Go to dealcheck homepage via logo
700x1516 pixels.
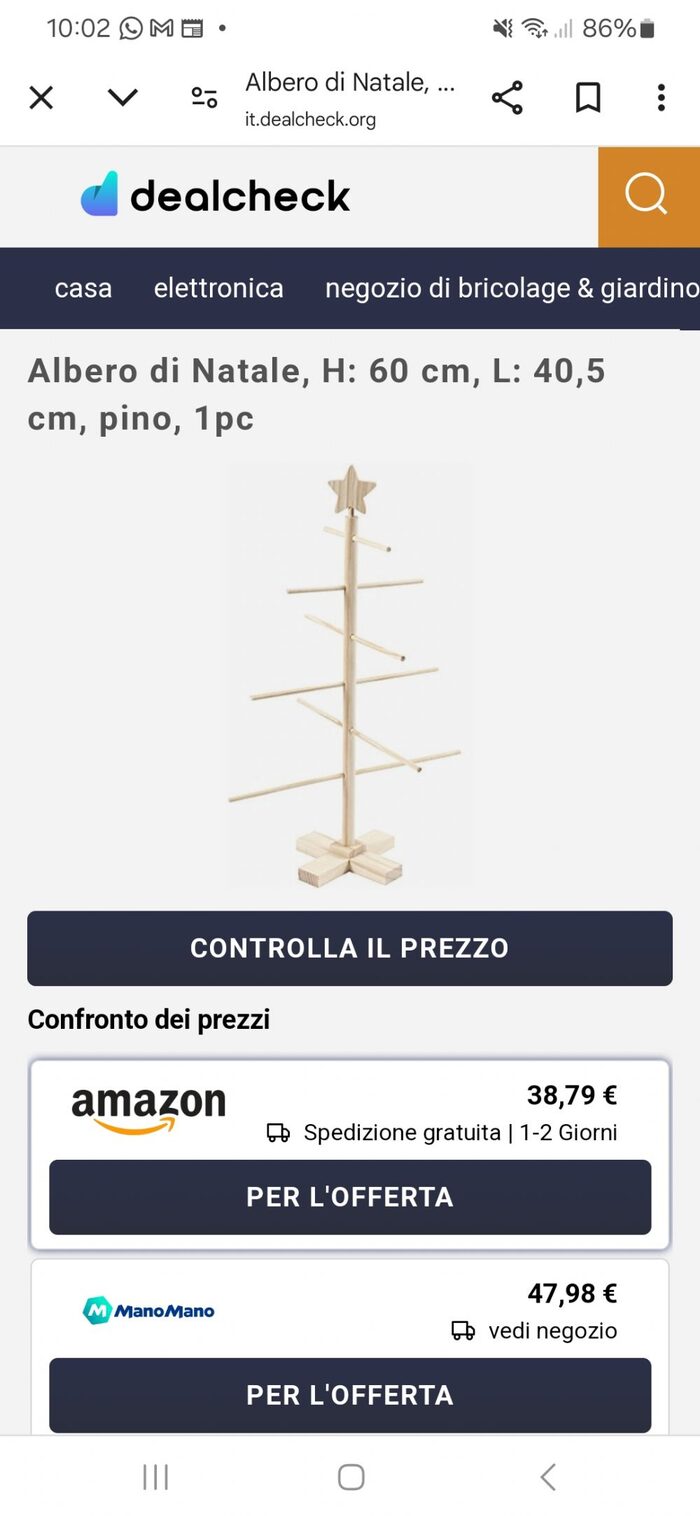(216, 196)
